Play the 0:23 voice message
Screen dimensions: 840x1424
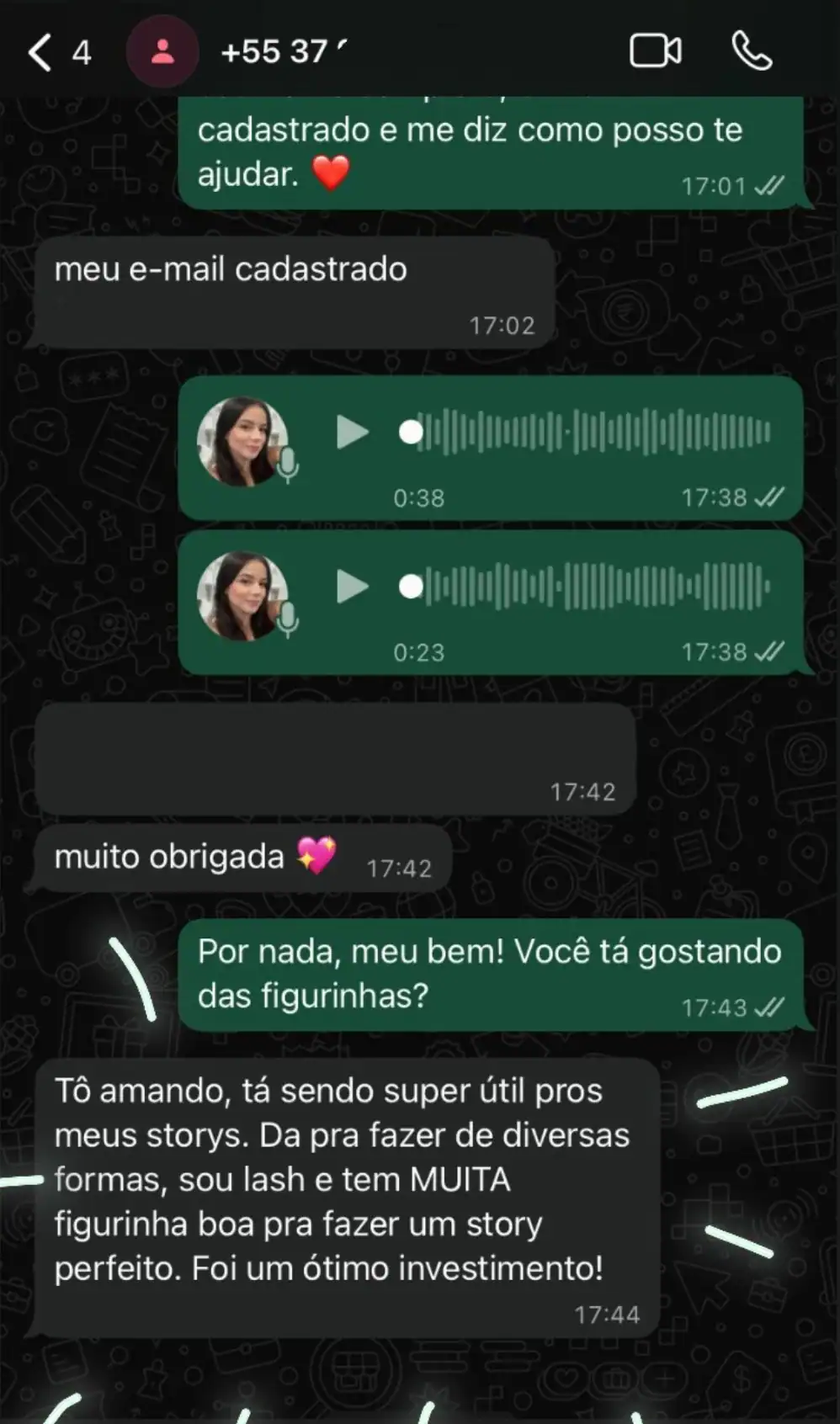[x=353, y=587]
